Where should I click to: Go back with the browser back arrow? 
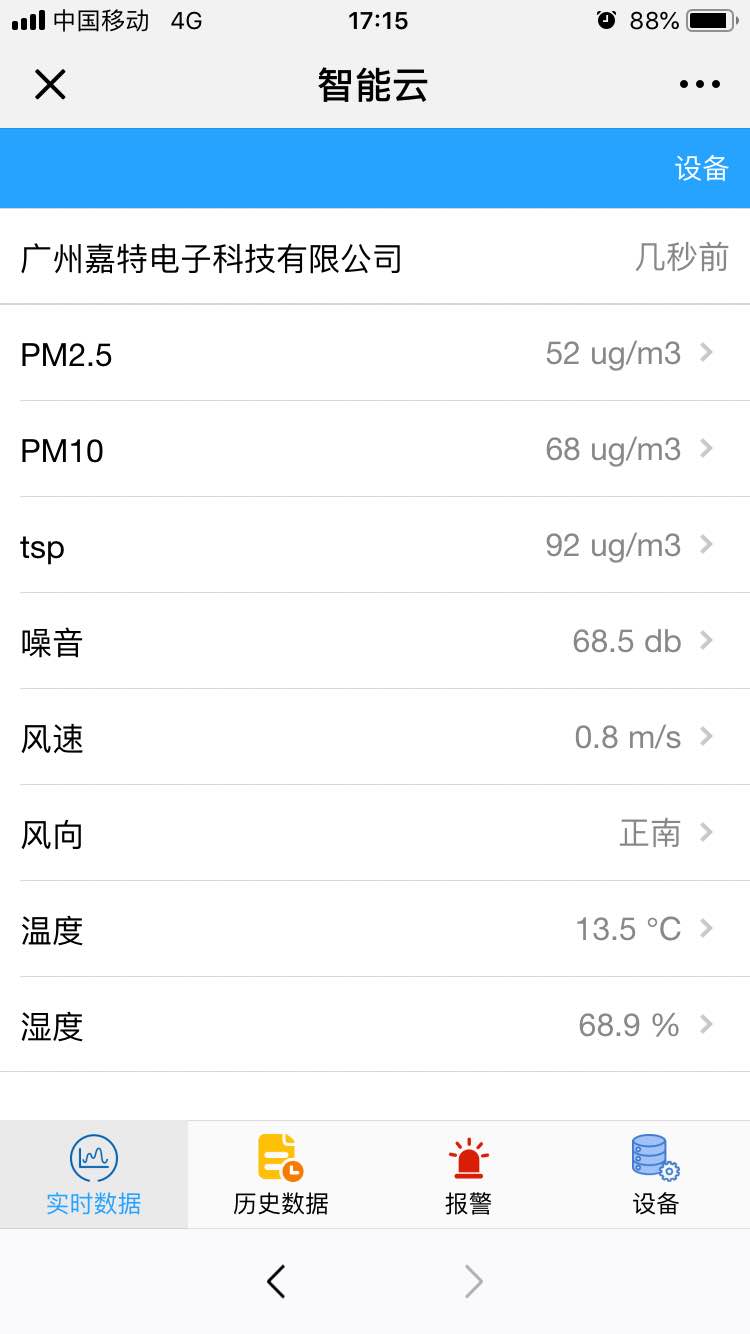[x=277, y=1281]
